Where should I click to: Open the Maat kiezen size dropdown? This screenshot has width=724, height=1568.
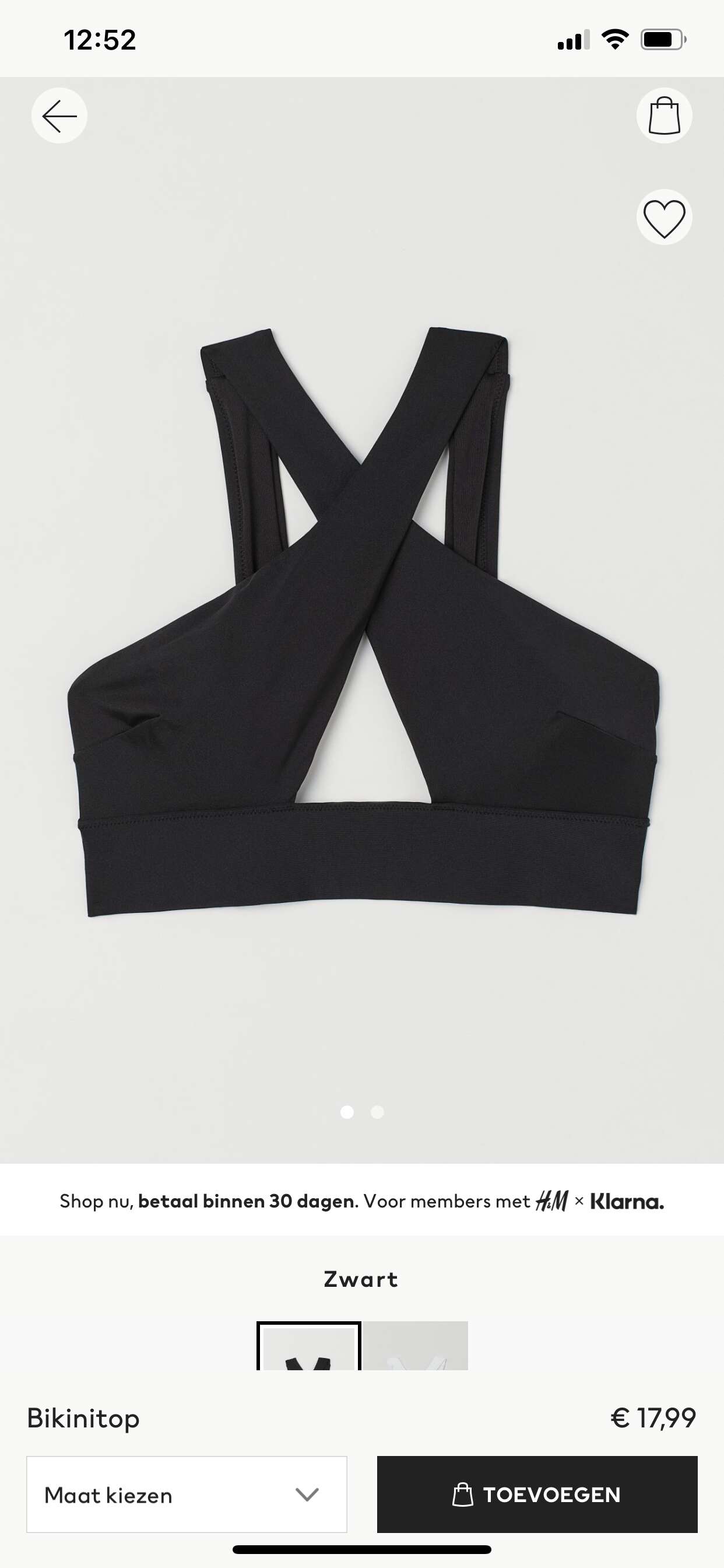[187, 1494]
